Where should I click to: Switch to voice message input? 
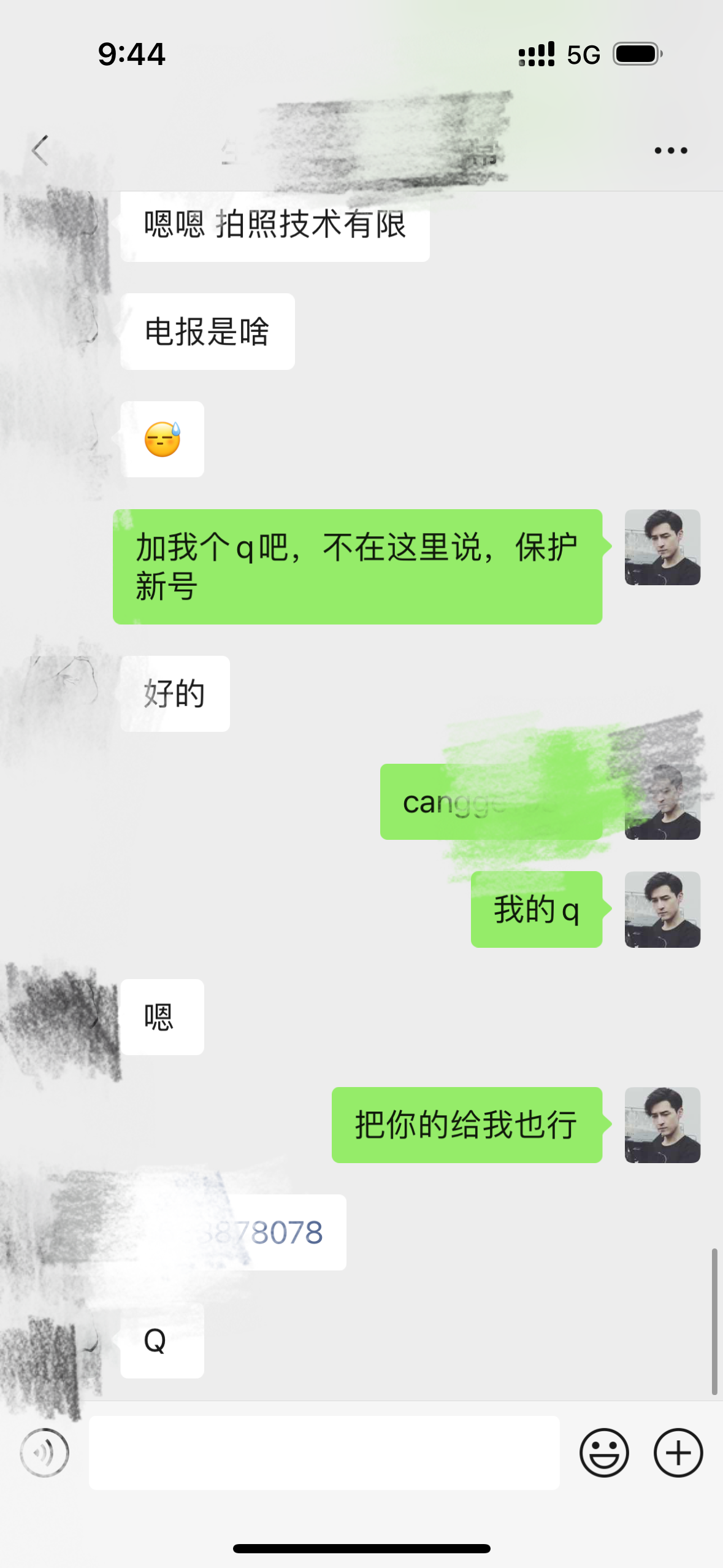[x=44, y=1452]
